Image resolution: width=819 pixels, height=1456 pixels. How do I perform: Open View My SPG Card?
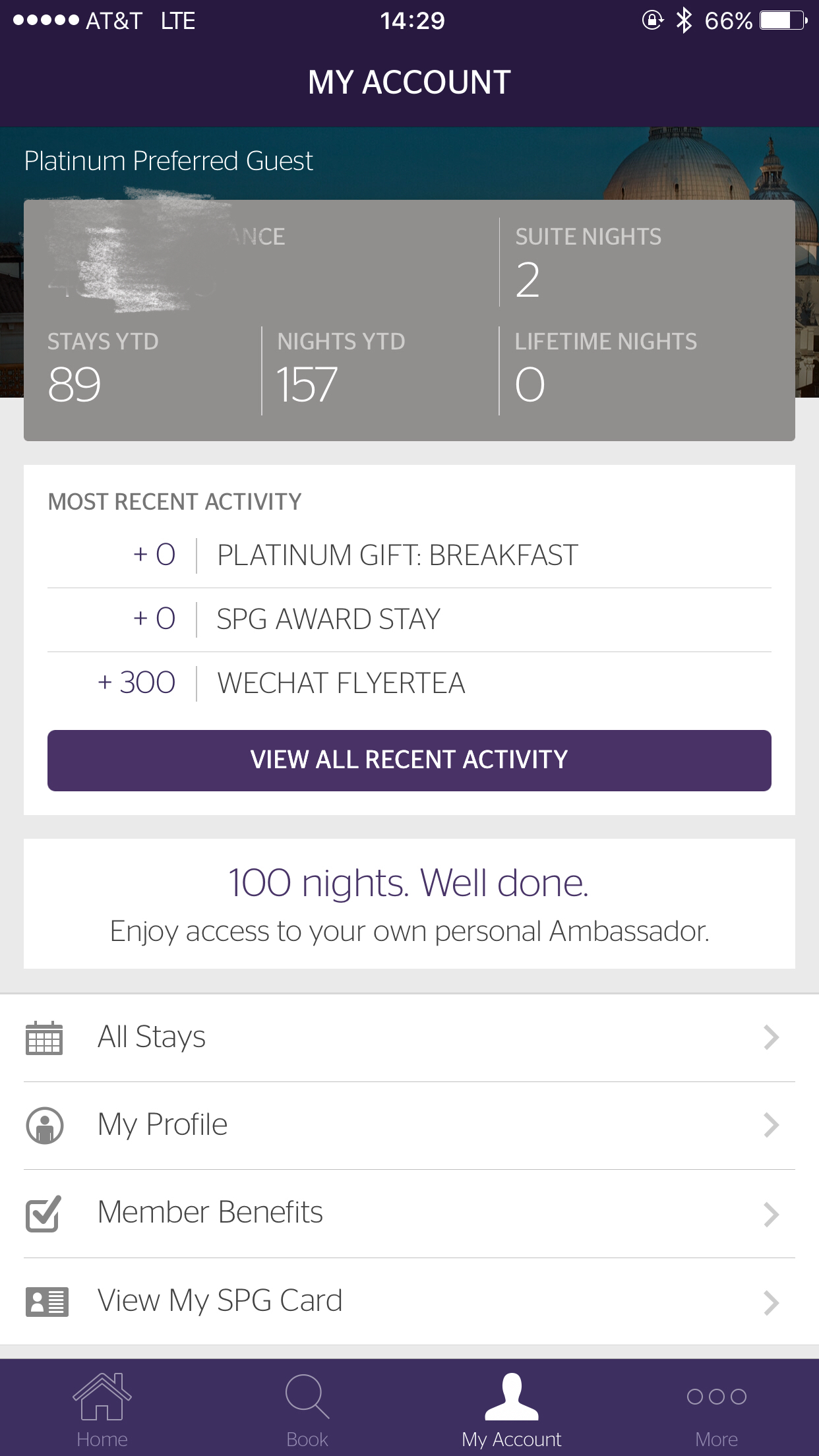(x=409, y=1301)
